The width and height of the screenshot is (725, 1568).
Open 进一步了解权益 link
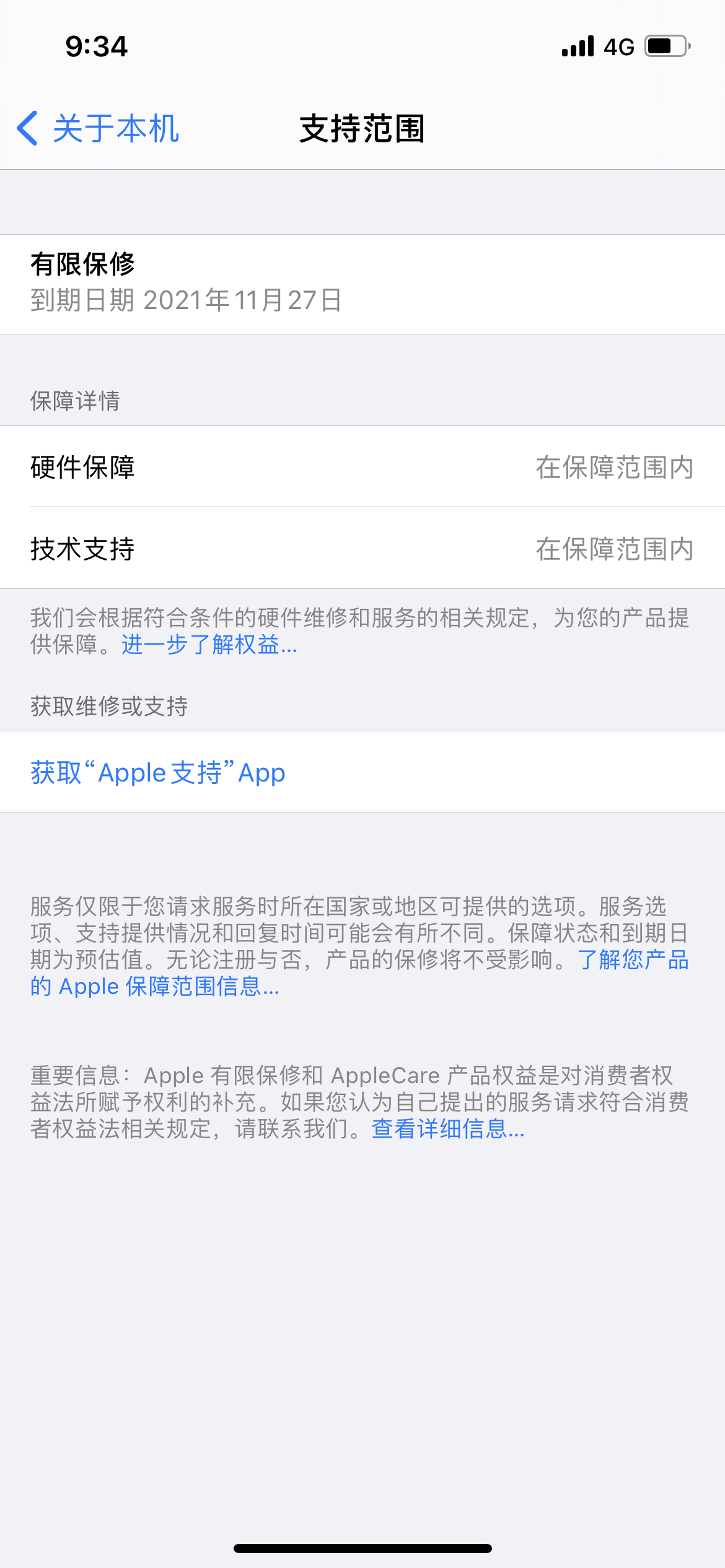209,645
